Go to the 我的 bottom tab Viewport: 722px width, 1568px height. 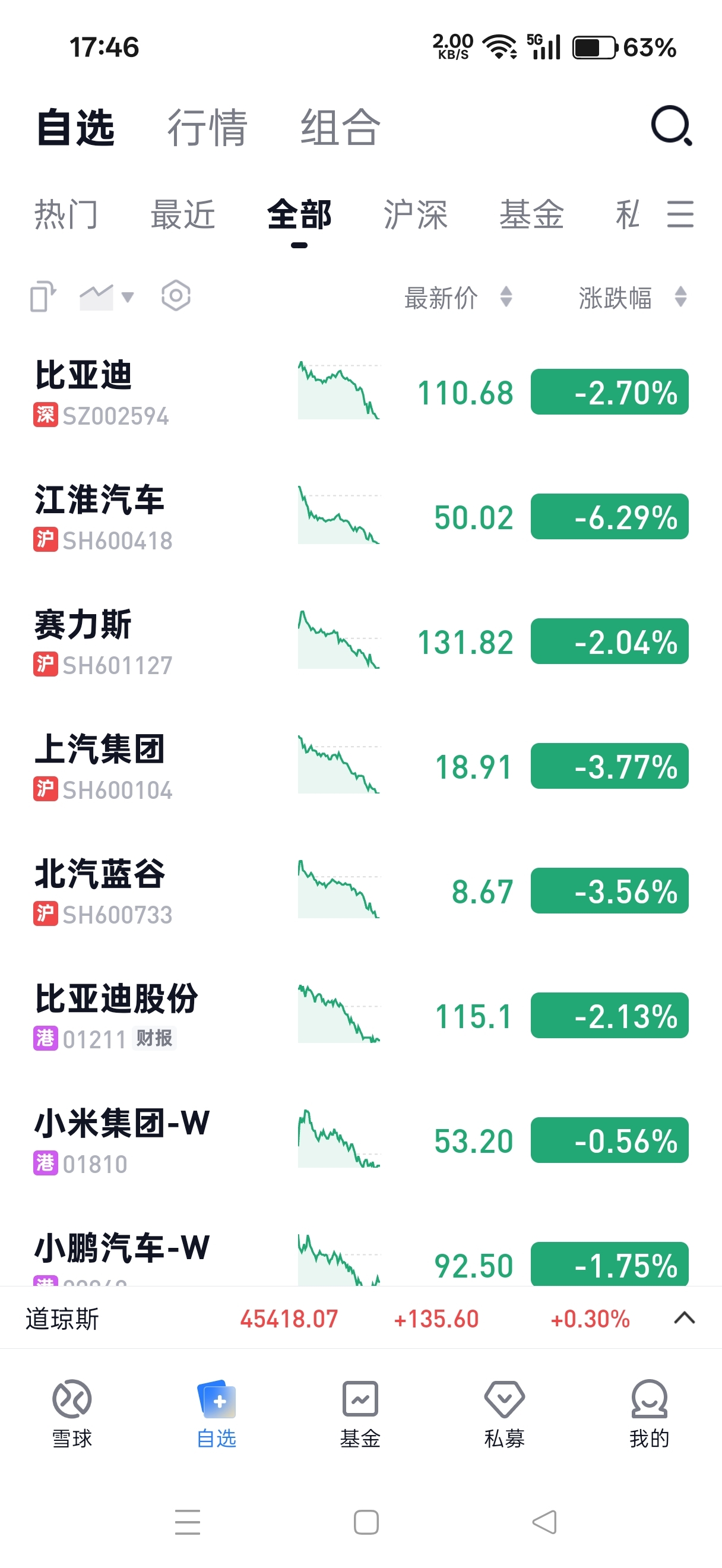649,1414
